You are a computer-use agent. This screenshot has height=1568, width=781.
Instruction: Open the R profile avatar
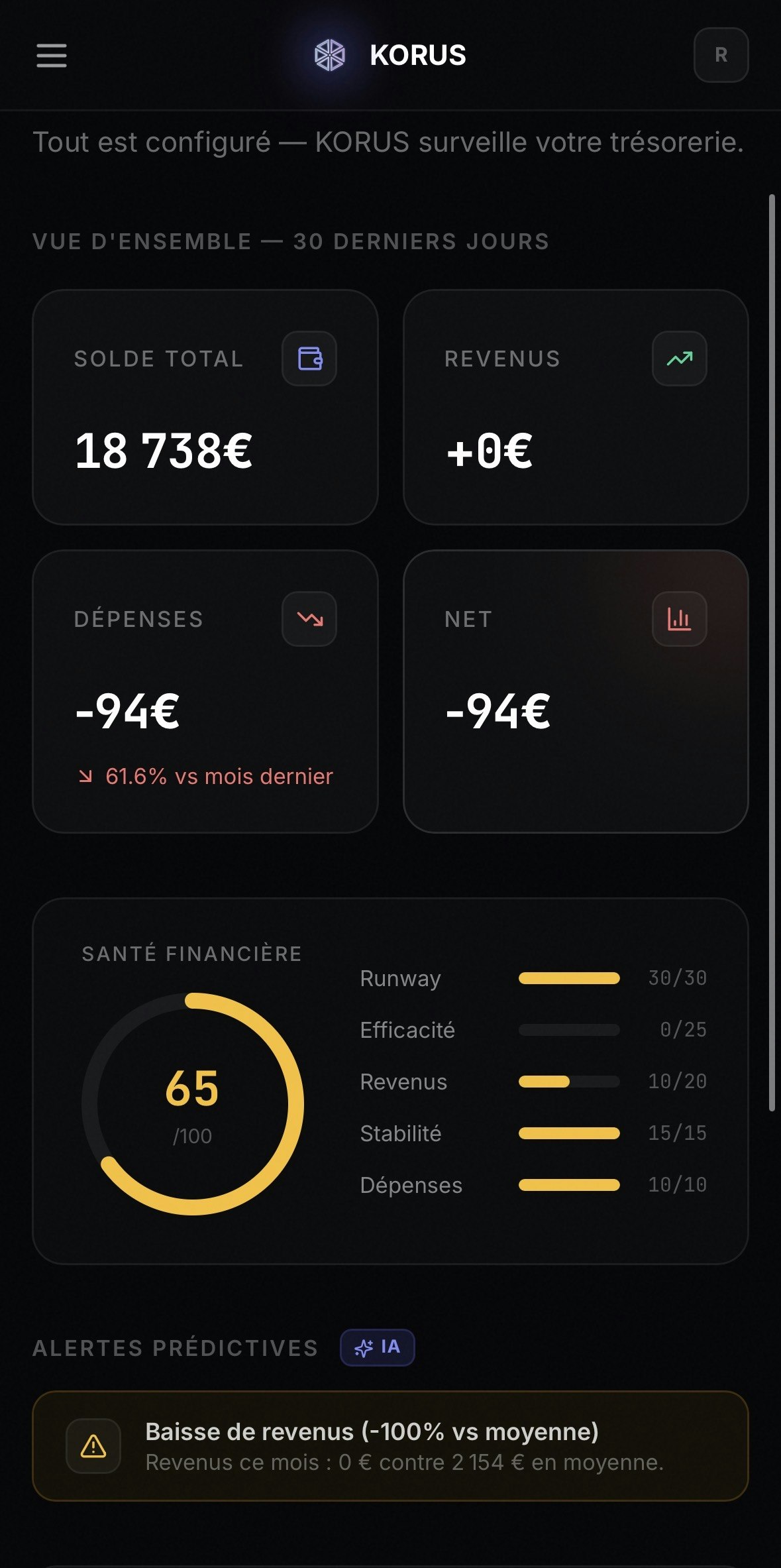tap(721, 55)
